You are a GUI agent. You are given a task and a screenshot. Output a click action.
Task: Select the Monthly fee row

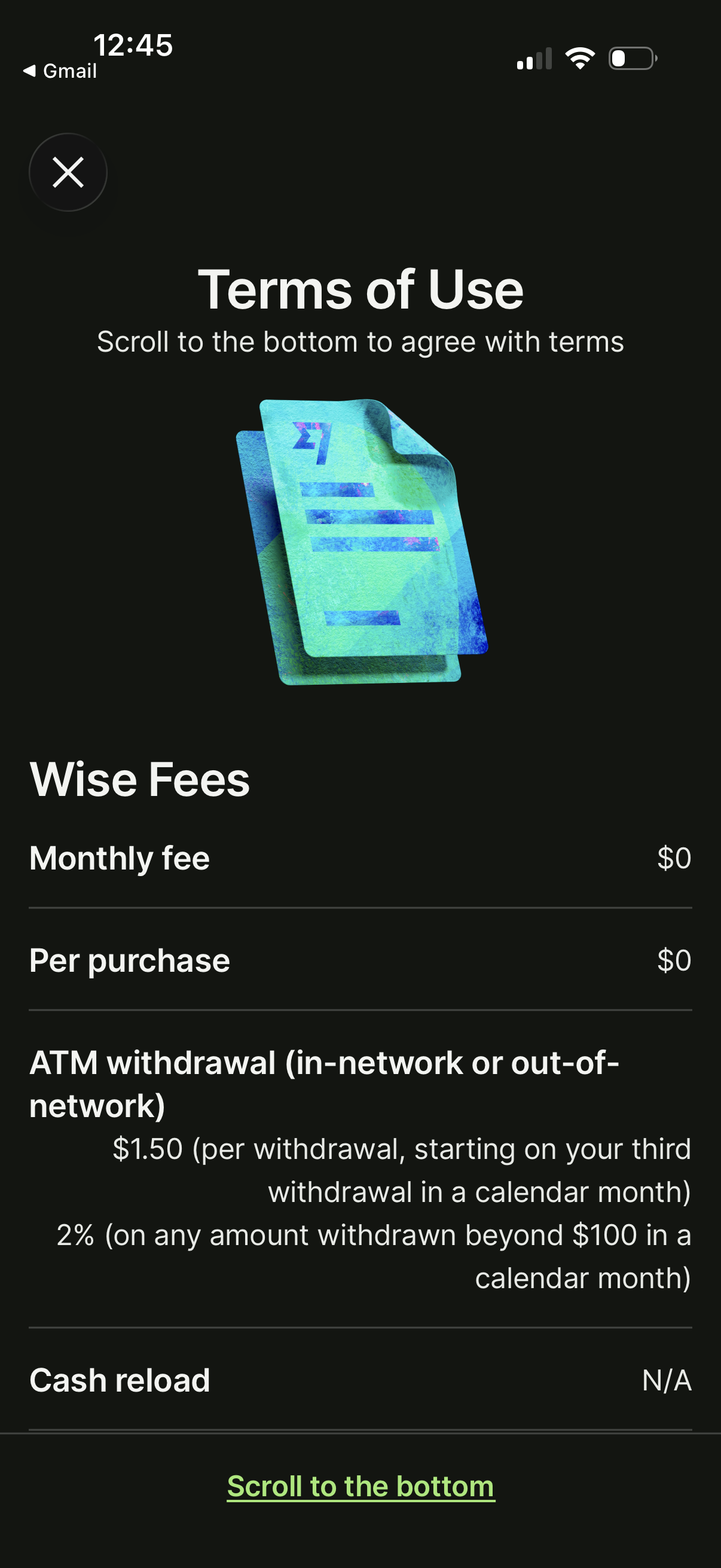(x=360, y=858)
